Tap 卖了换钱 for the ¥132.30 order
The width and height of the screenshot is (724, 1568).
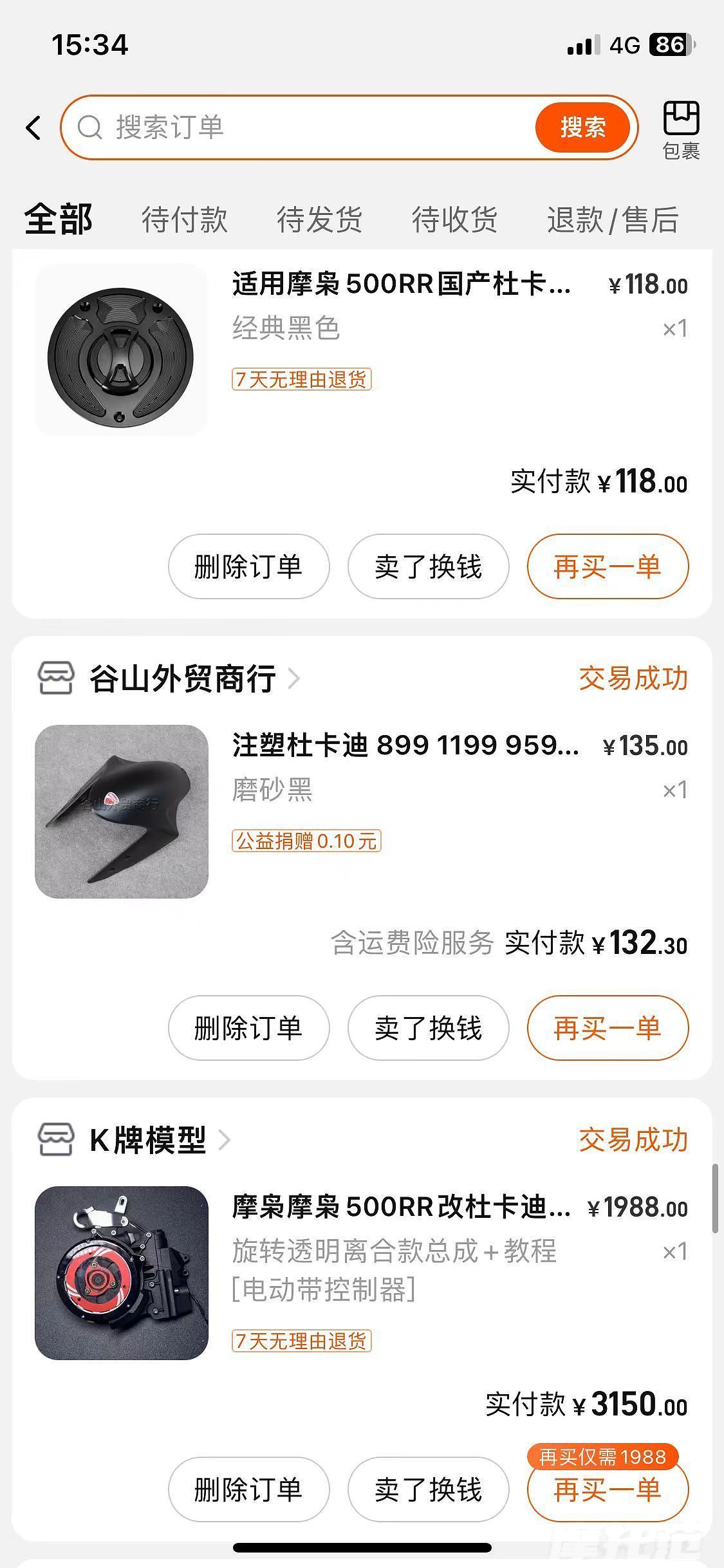pyautogui.click(x=428, y=1028)
